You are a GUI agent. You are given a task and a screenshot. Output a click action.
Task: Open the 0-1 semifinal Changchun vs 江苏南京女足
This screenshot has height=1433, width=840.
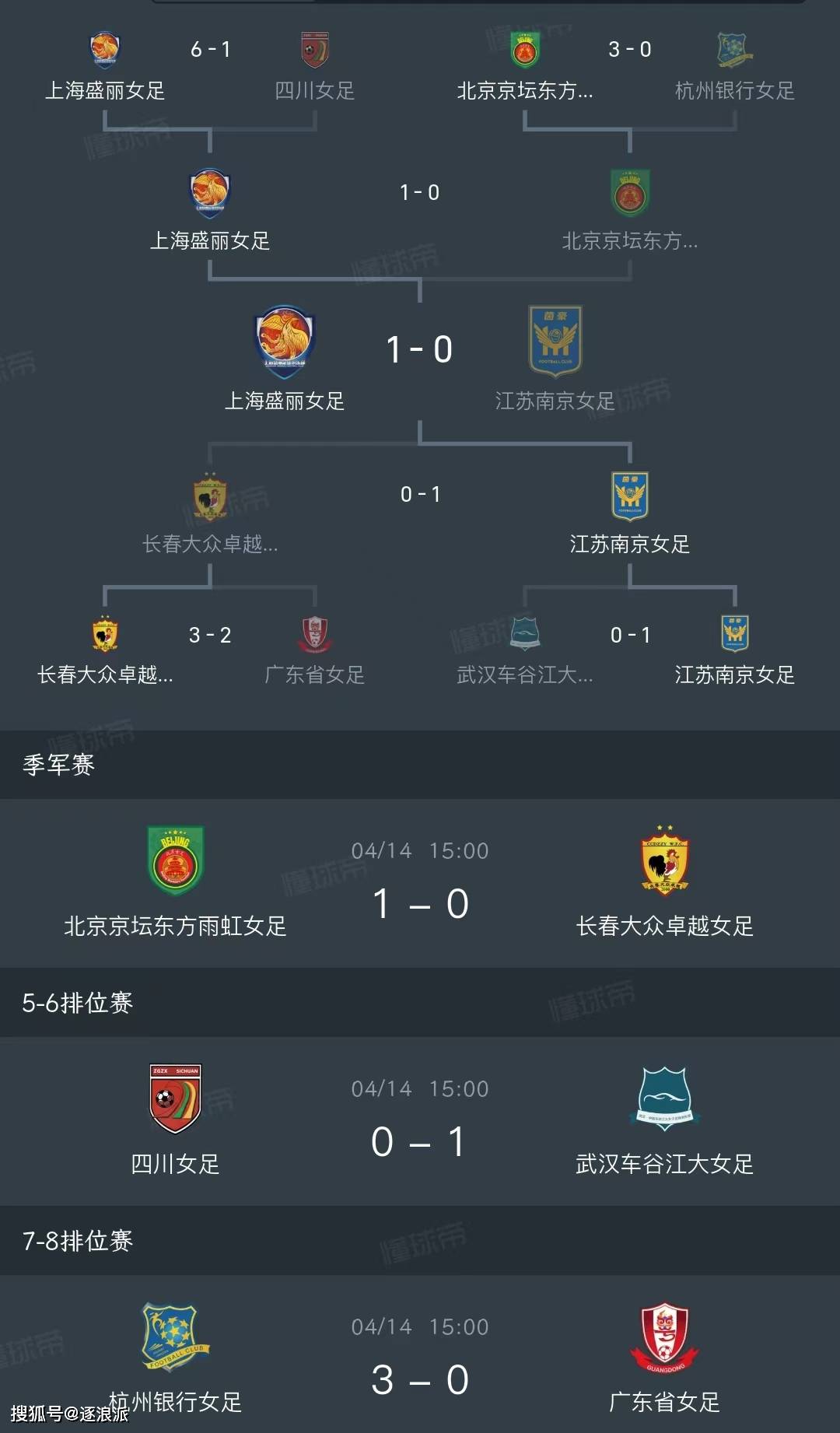pyautogui.click(x=420, y=494)
